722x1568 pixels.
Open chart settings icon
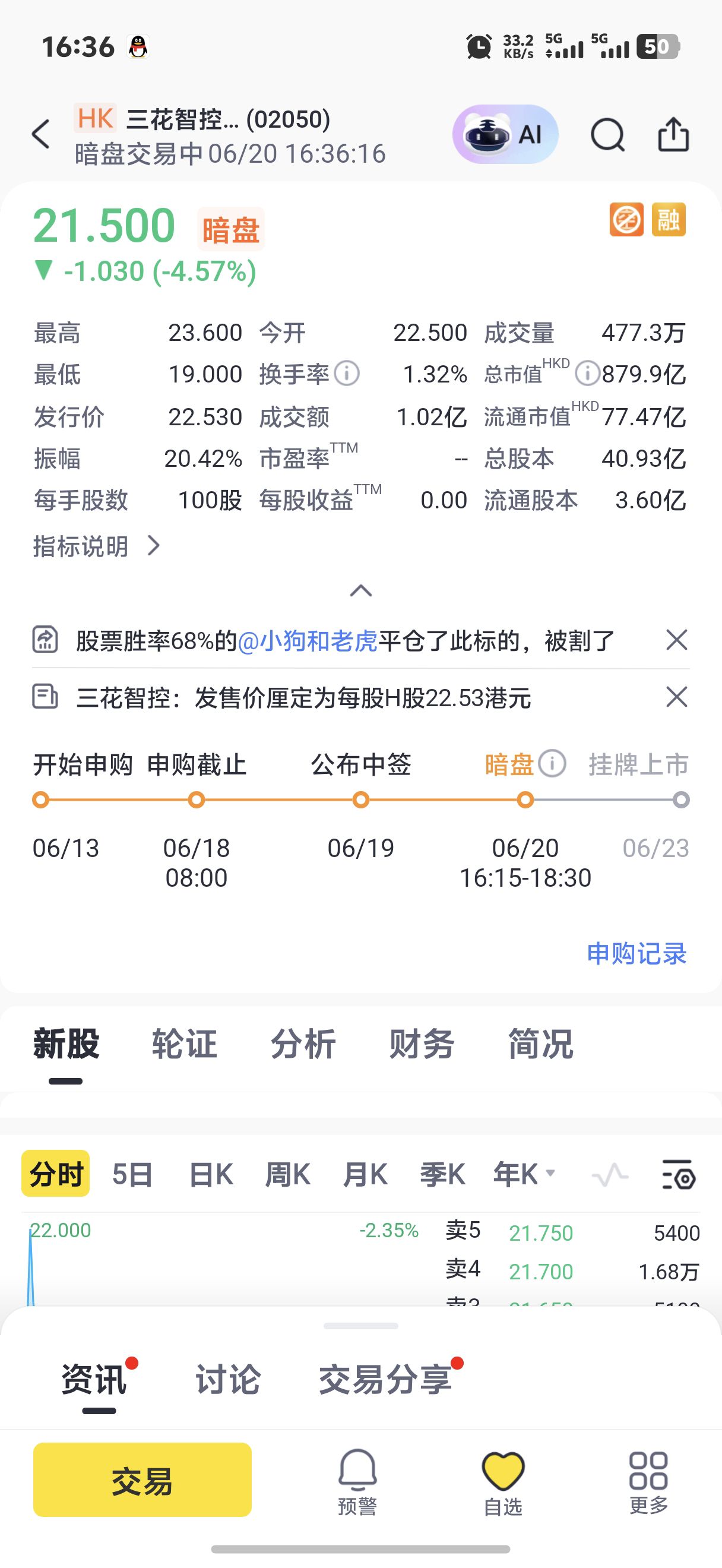679,1175
